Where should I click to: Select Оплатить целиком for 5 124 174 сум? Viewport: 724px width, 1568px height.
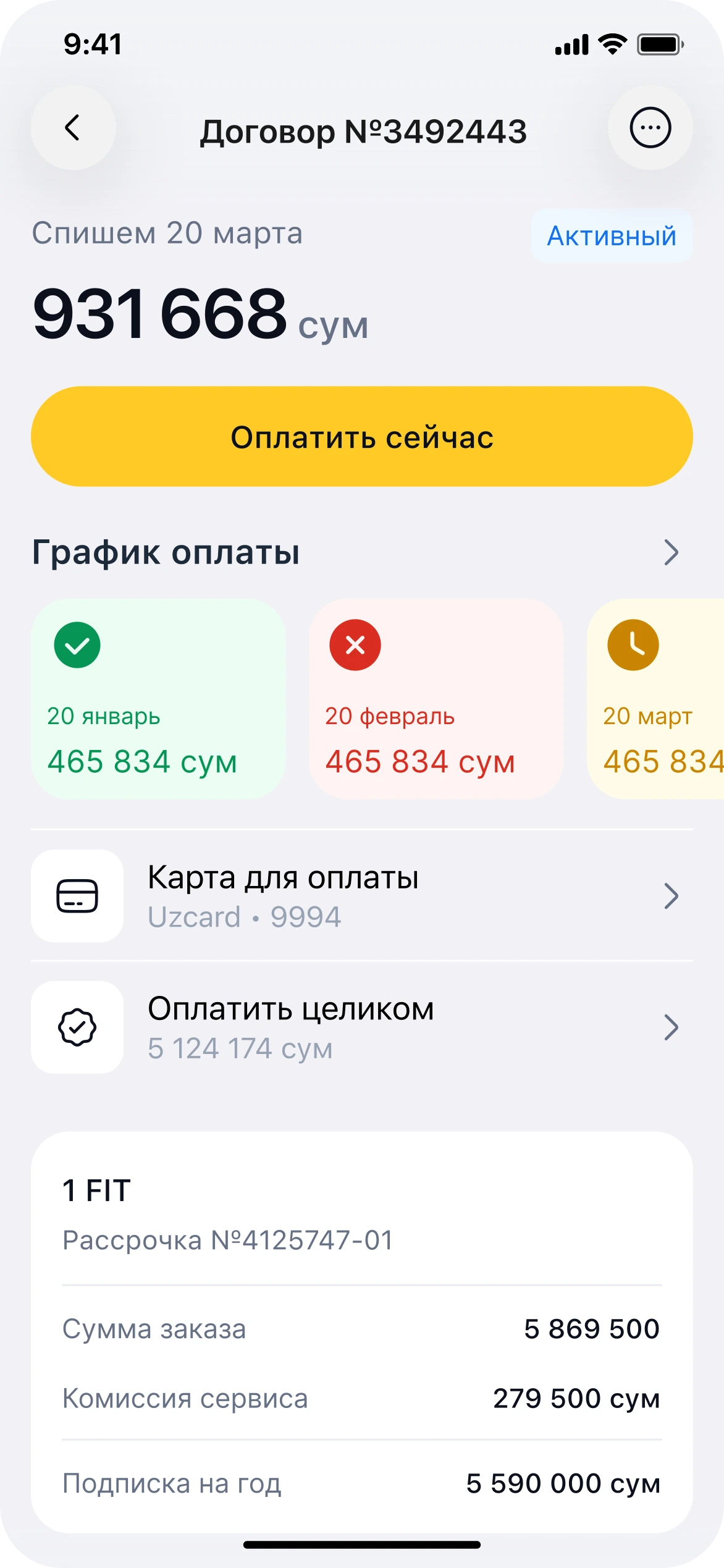coord(362,1027)
